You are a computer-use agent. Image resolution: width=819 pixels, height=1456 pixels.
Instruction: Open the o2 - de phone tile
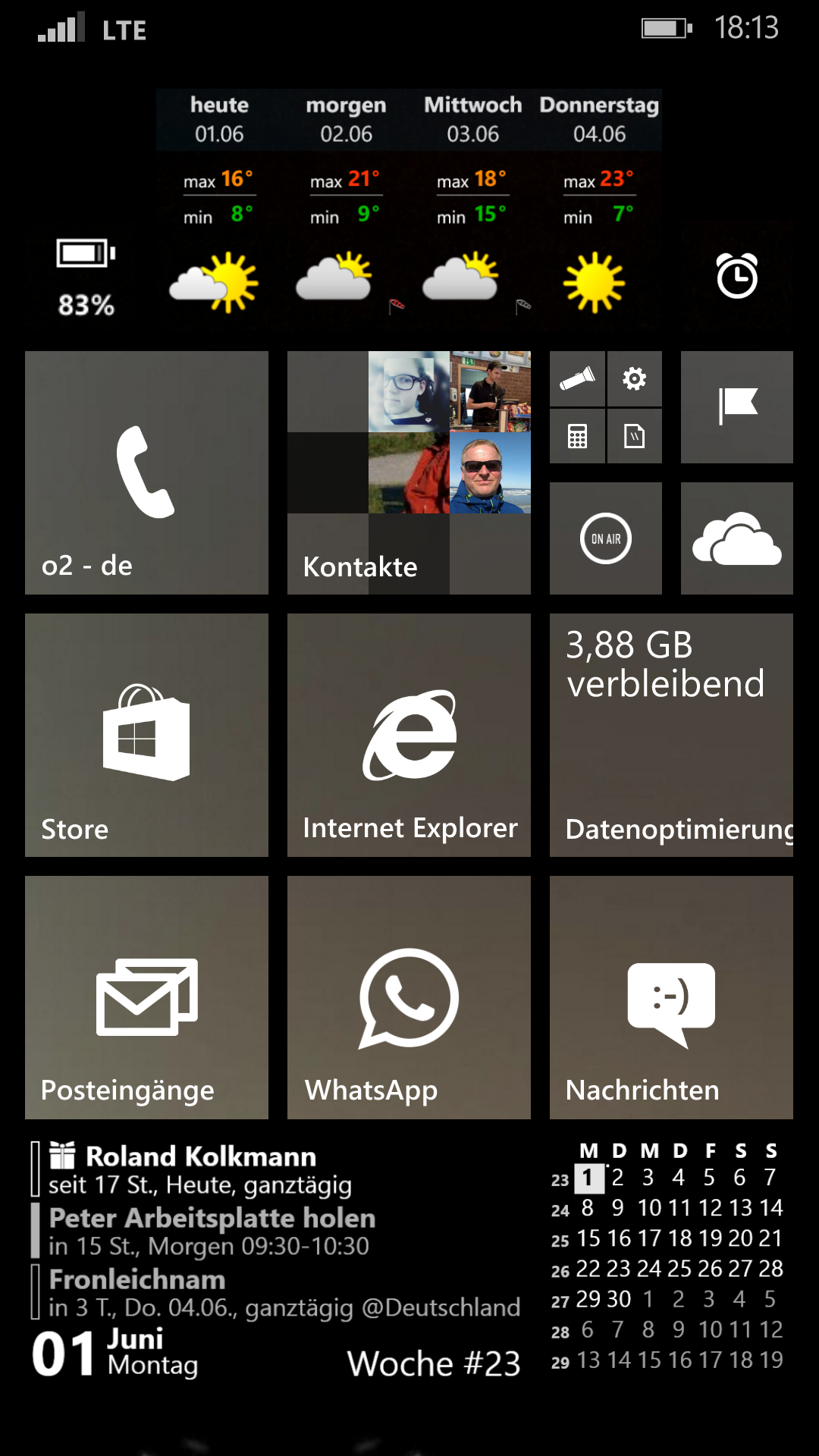click(146, 472)
